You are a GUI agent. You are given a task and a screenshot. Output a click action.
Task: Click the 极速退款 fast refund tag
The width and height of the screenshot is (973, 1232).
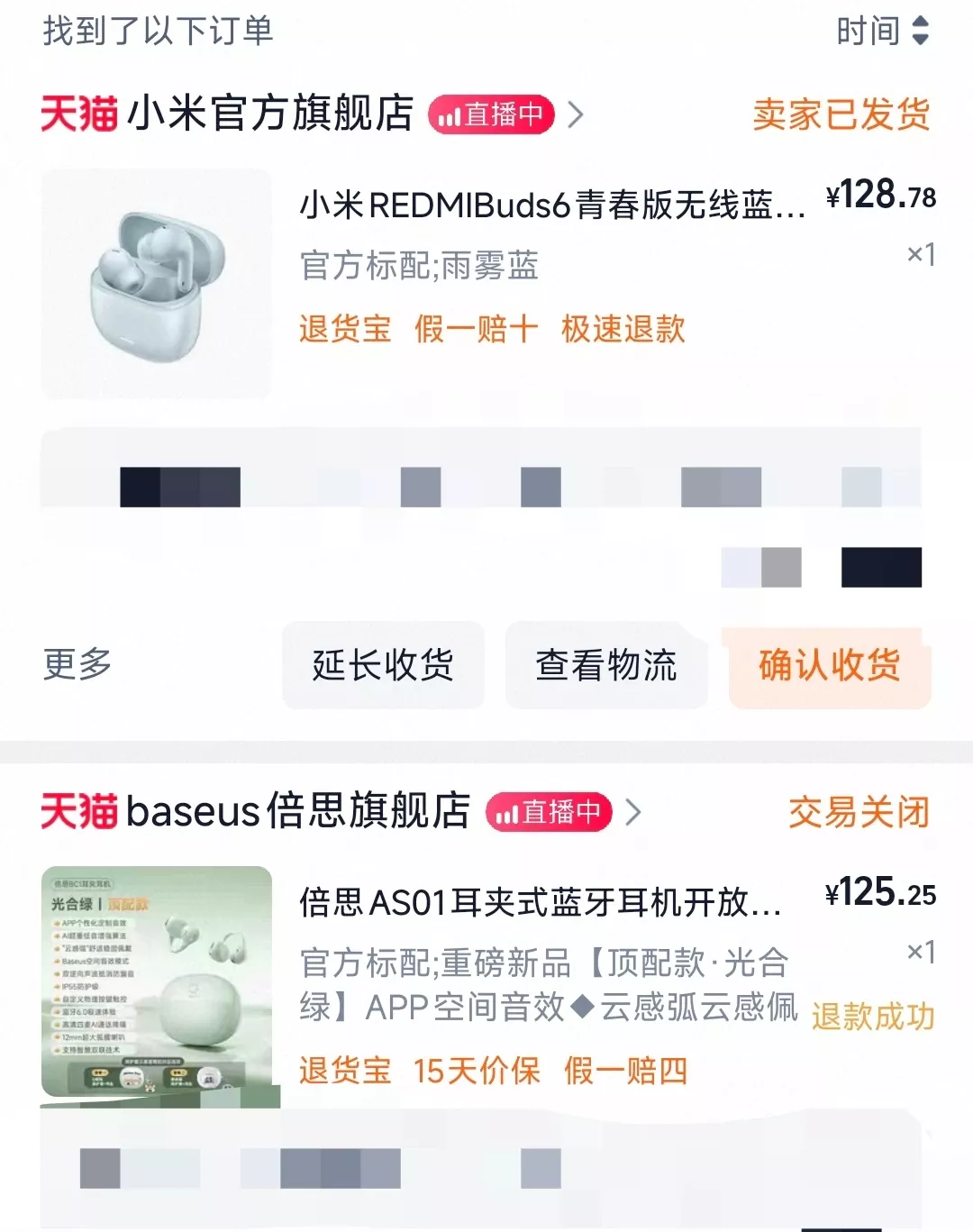624,330
